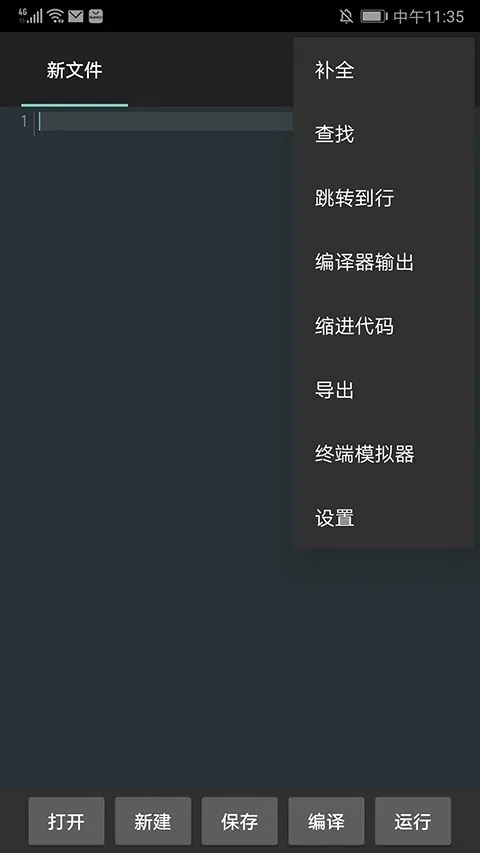Image resolution: width=480 pixels, height=853 pixels.
Task: Open the 查找 search option
Action: pyautogui.click(x=384, y=134)
